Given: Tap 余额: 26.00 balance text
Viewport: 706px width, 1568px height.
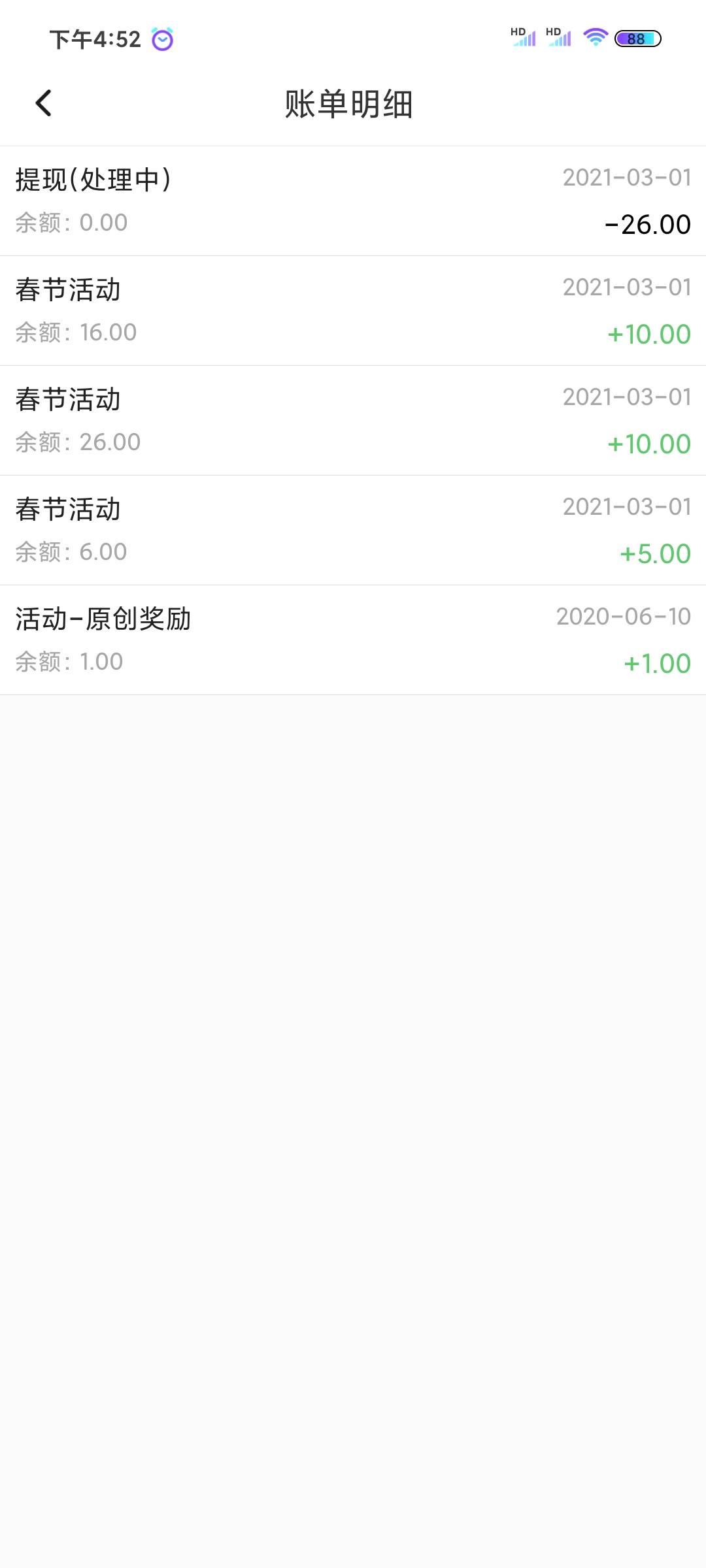Looking at the screenshot, I should point(76,443).
